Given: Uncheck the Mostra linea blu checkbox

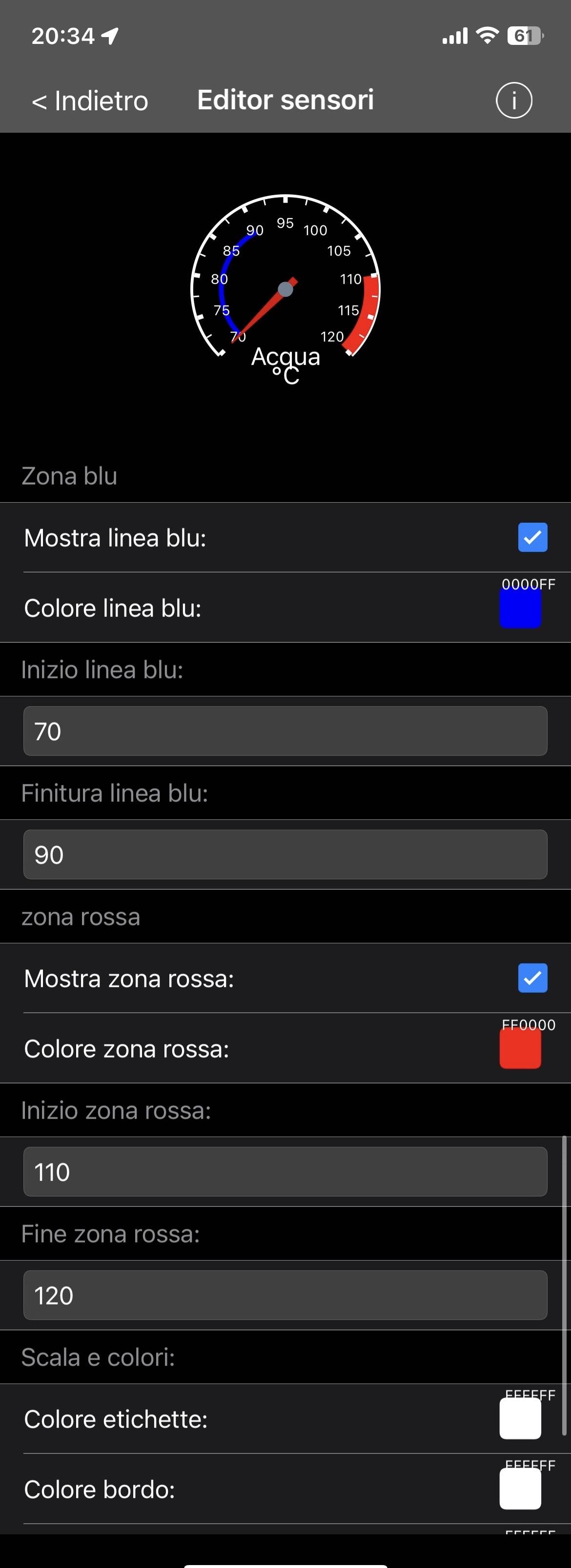Looking at the screenshot, I should 532,537.
